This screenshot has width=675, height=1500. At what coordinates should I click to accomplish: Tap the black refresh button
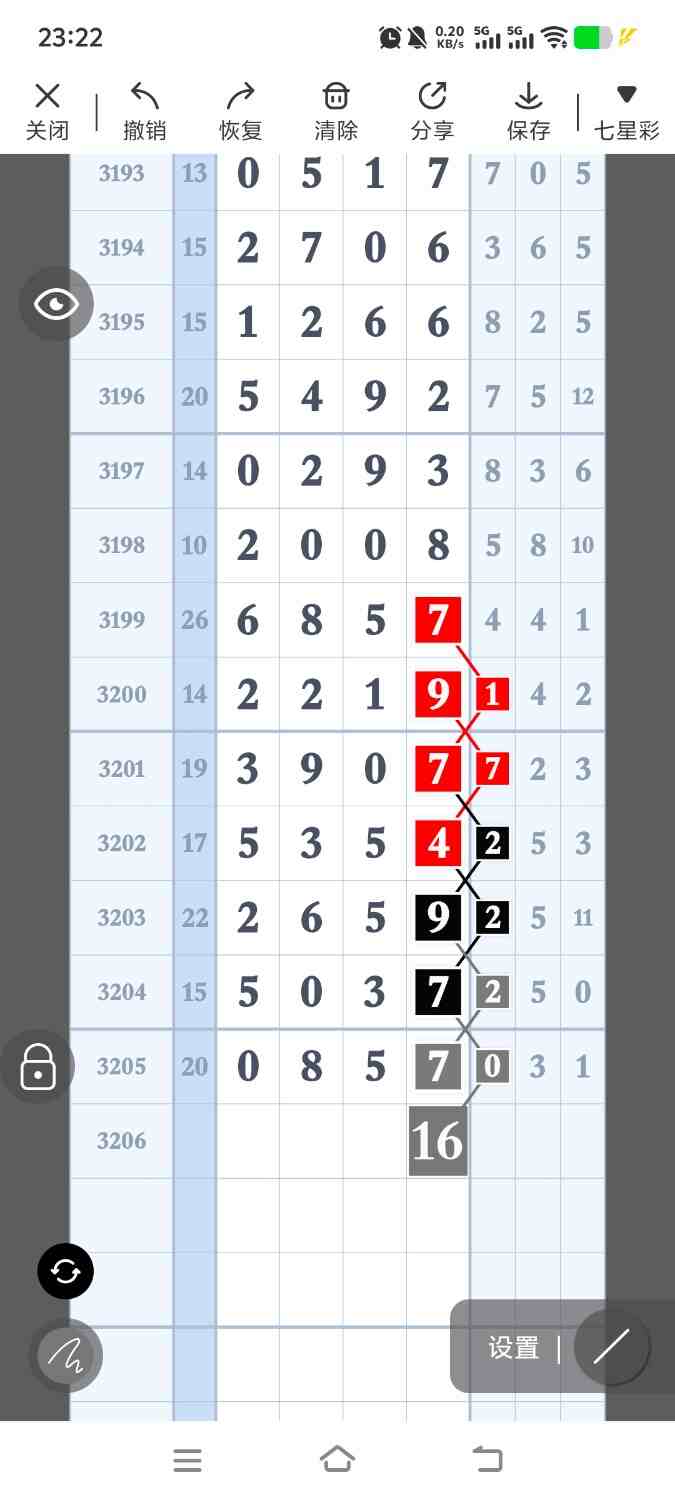pos(65,1271)
